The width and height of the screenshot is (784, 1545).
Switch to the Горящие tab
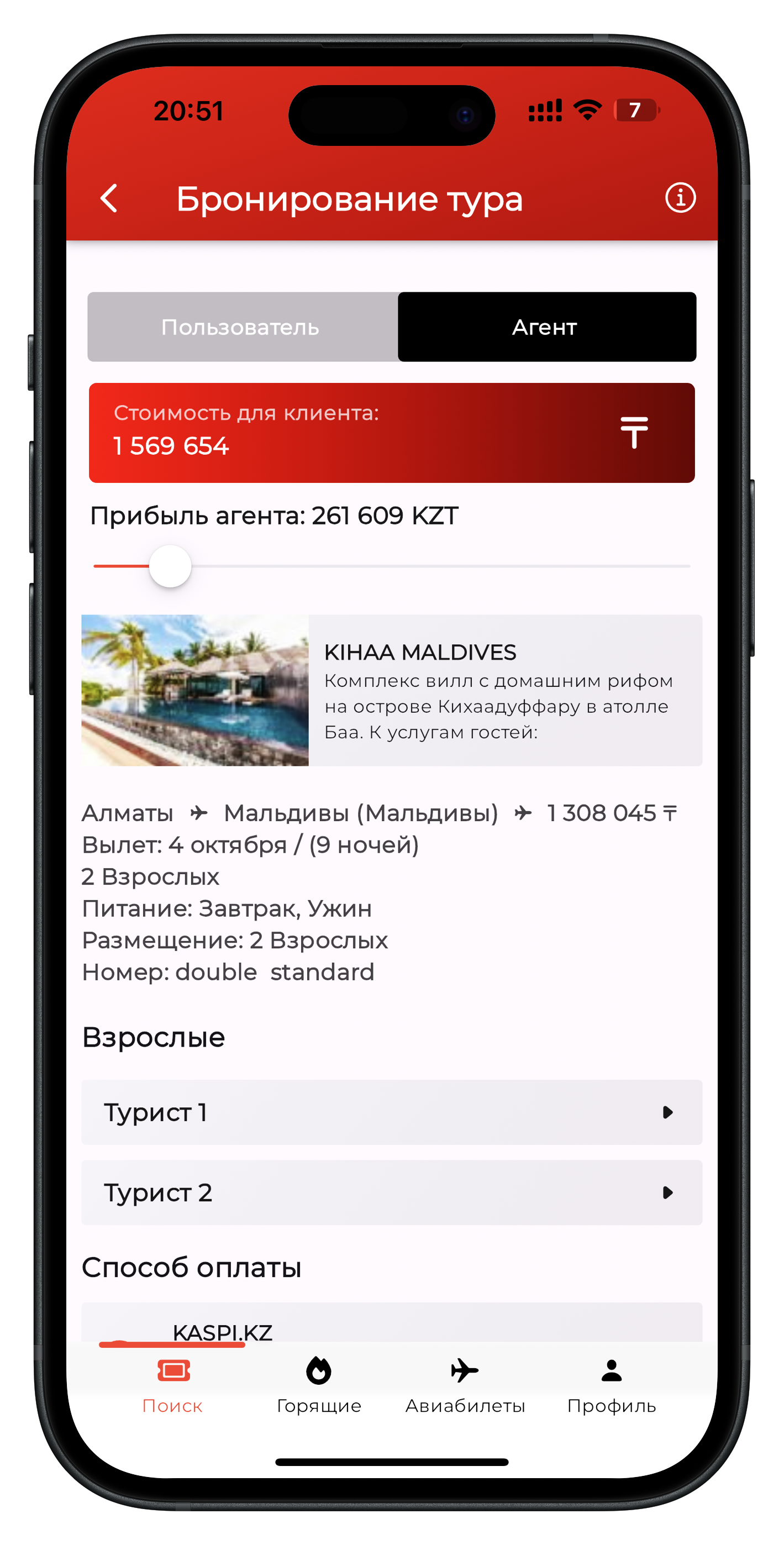coord(319,1385)
